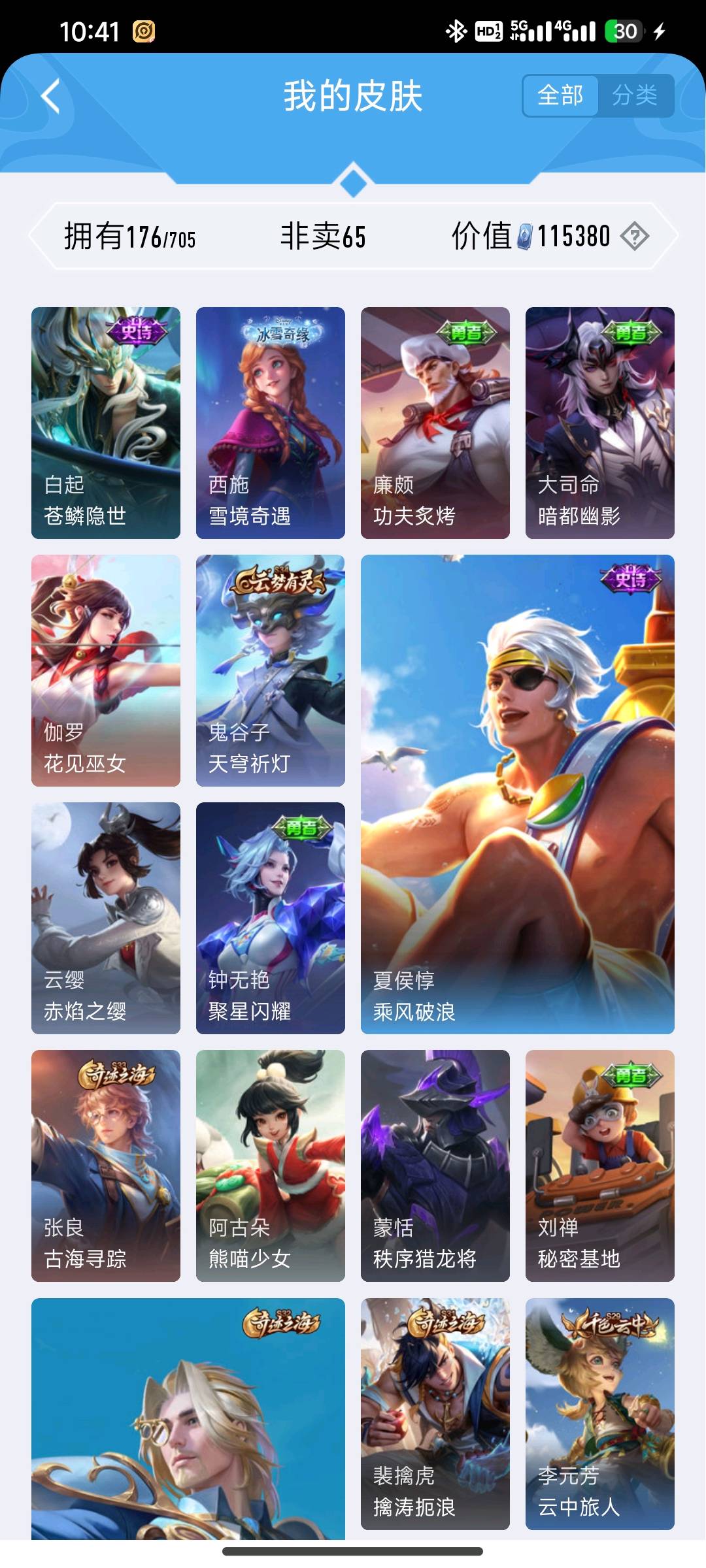View 廉颇 功夫炙烤 skin
The height and width of the screenshot is (1568, 706).
point(435,423)
